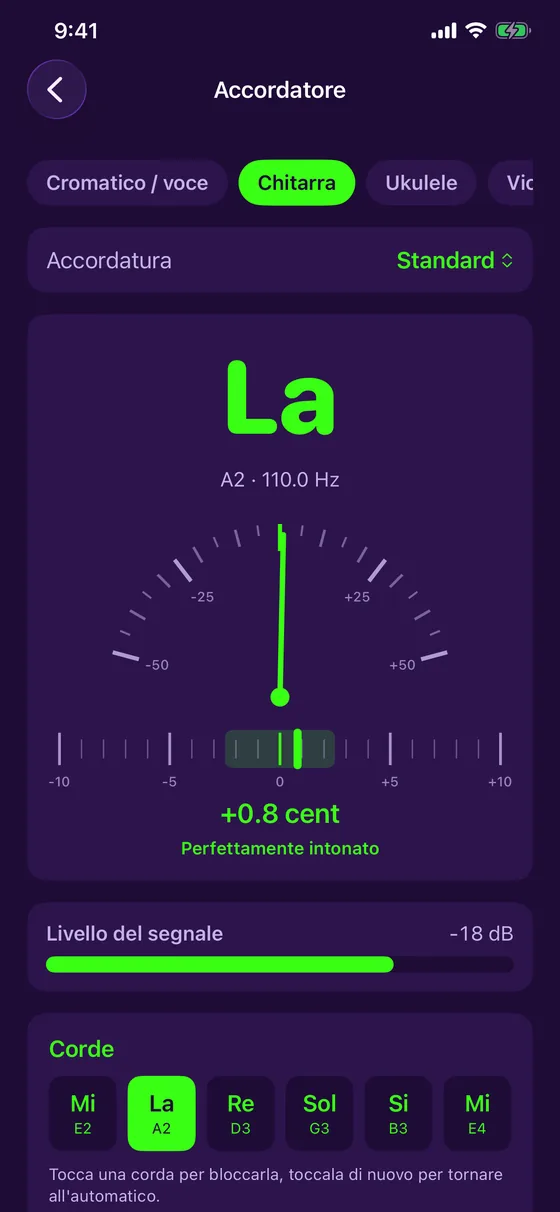Screen dimensions: 560x1212
Task: Switch to the Ukulele tab
Action: point(421,183)
